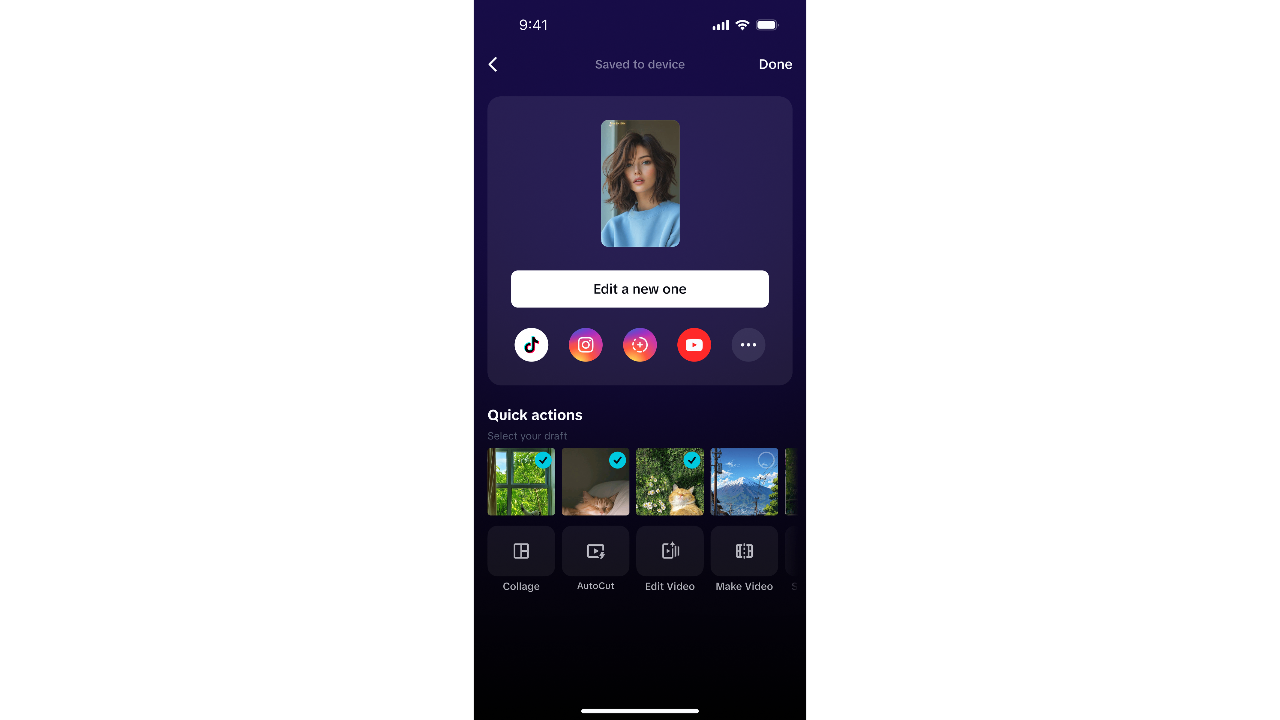Tap Done to finish
The height and width of the screenshot is (720, 1280).
775,64
